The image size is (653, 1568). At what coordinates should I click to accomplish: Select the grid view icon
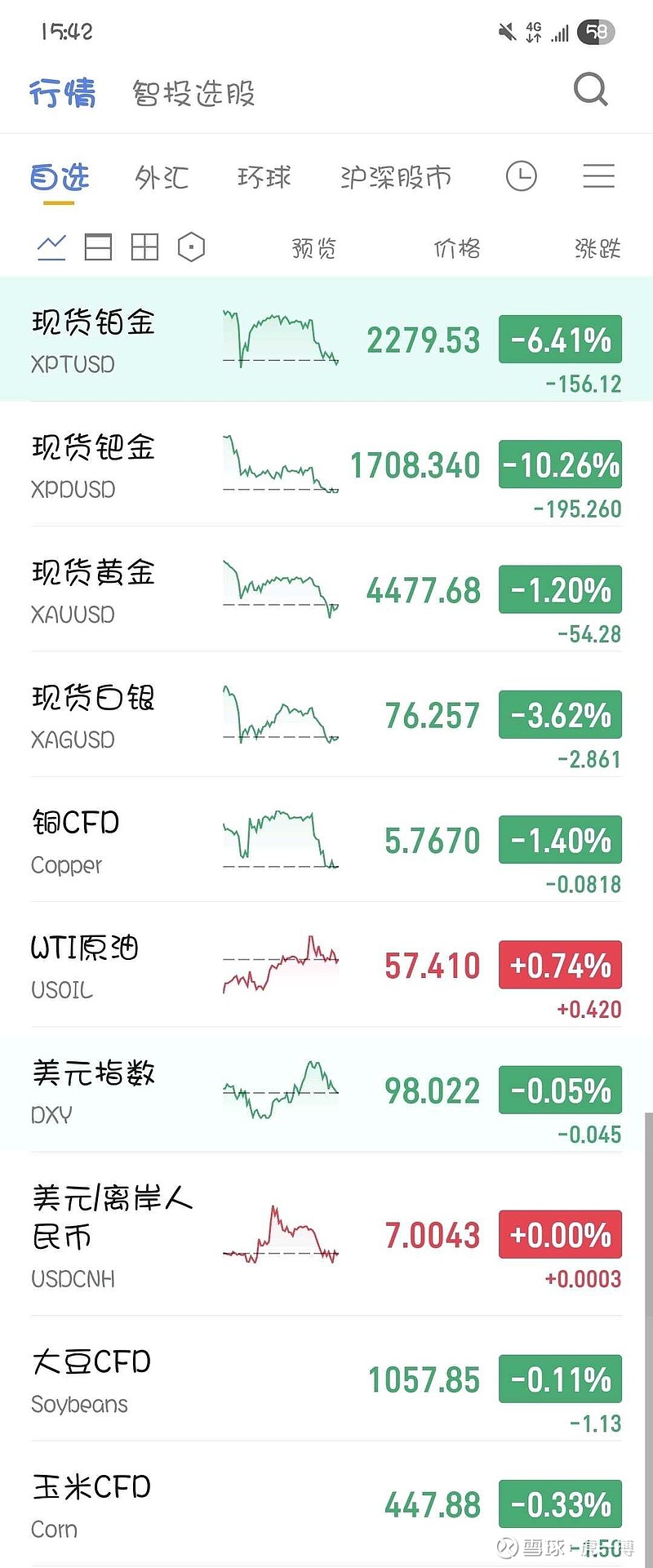144,247
